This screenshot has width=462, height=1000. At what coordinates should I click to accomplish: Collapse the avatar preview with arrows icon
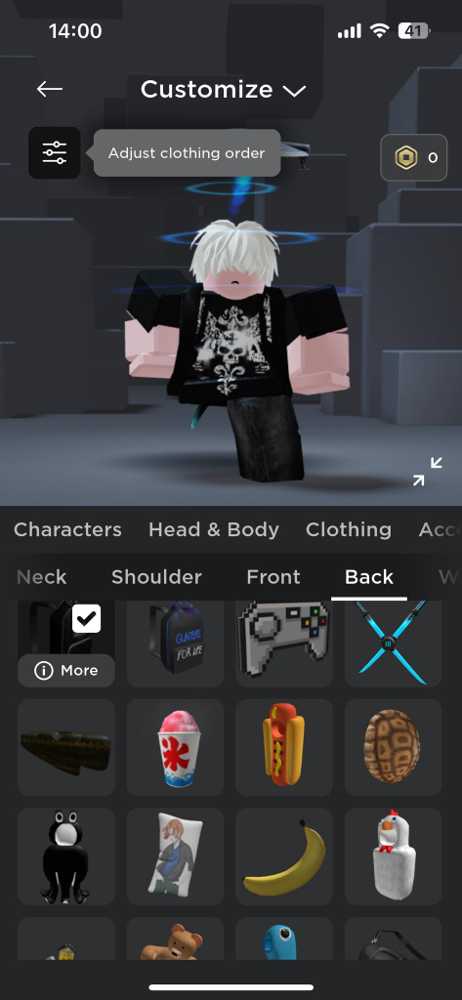(x=427, y=471)
